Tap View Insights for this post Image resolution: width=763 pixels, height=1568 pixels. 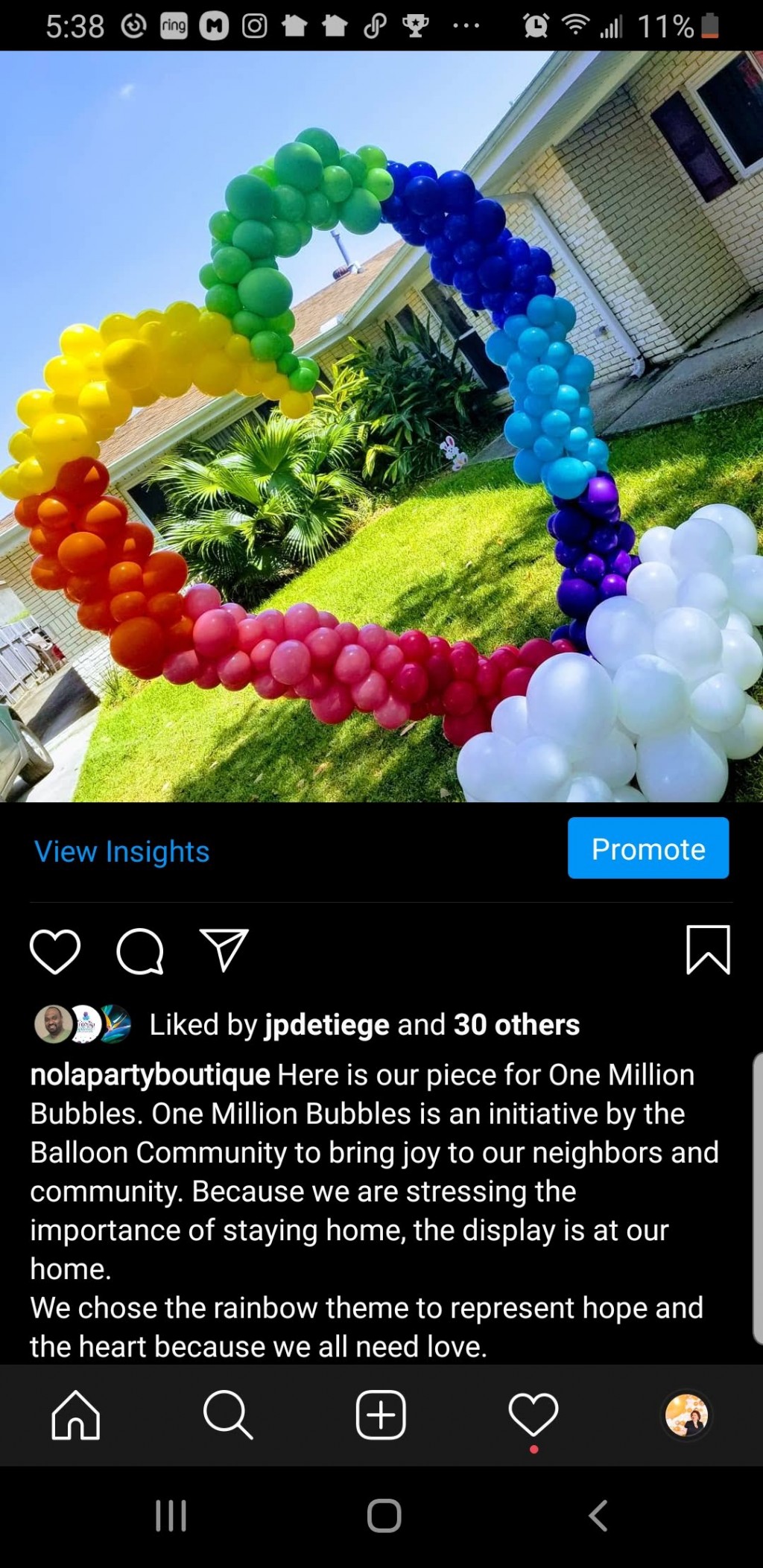(x=121, y=851)
